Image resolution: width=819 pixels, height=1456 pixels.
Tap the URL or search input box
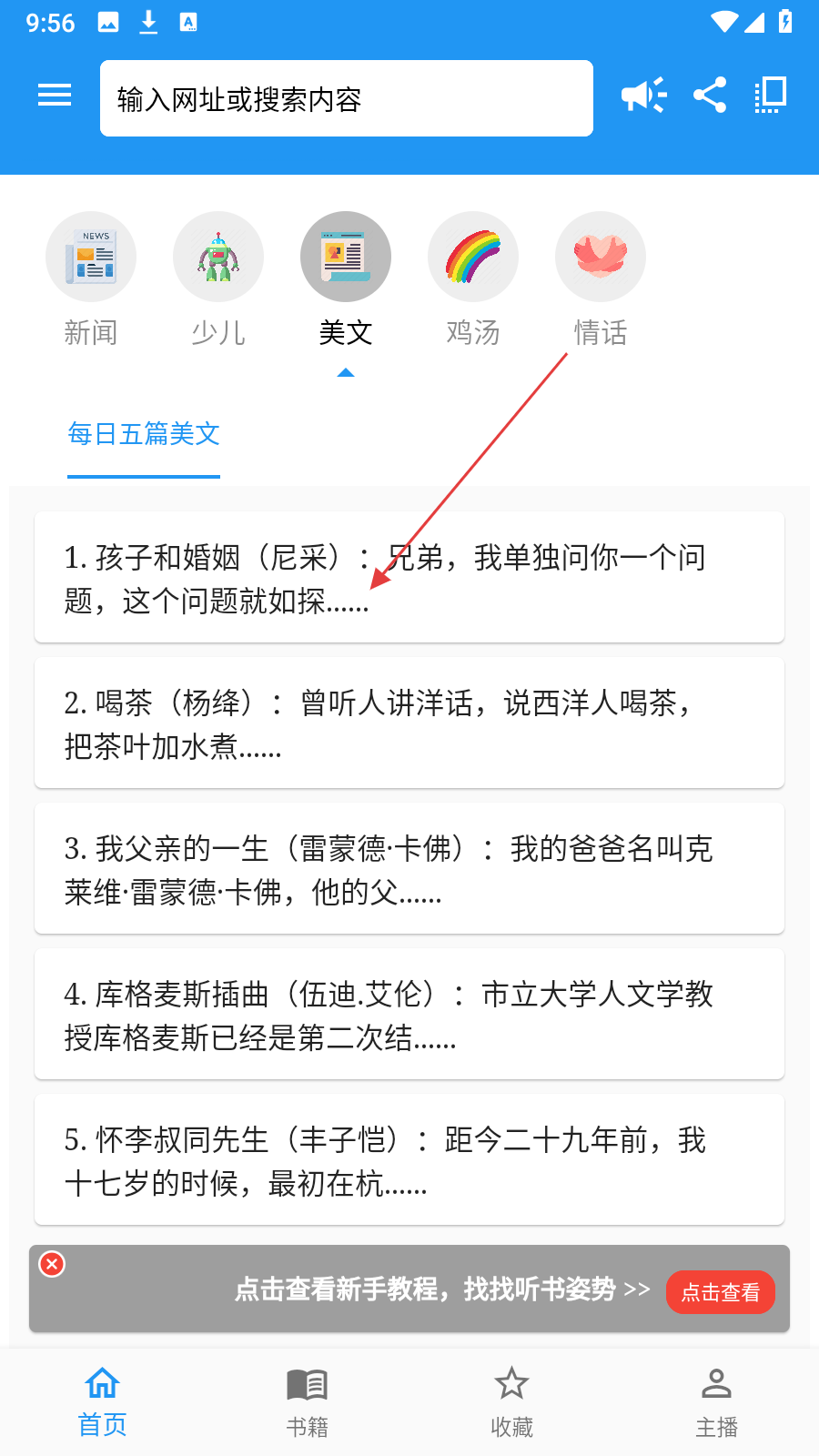346,98
